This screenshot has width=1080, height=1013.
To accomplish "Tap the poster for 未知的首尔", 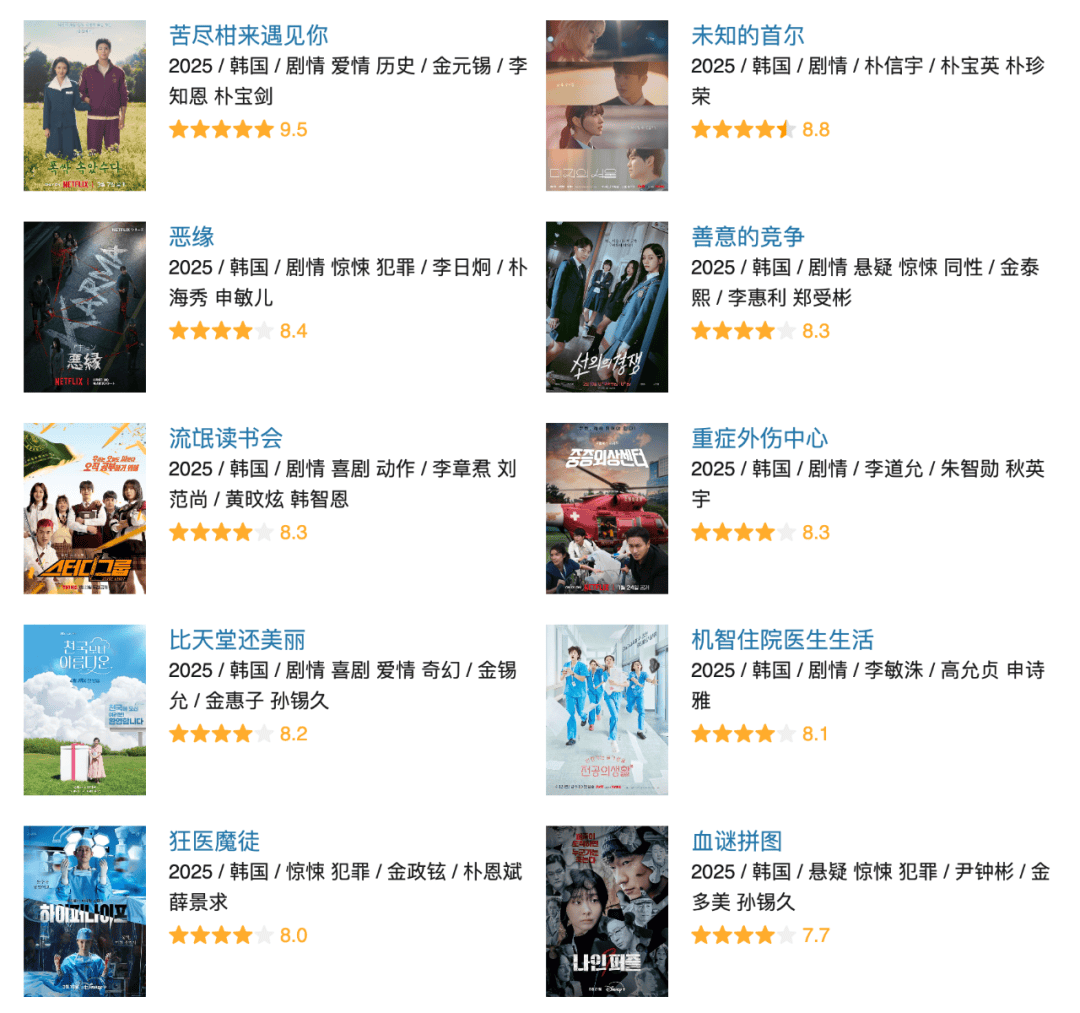I will click(x=607, y=105).
